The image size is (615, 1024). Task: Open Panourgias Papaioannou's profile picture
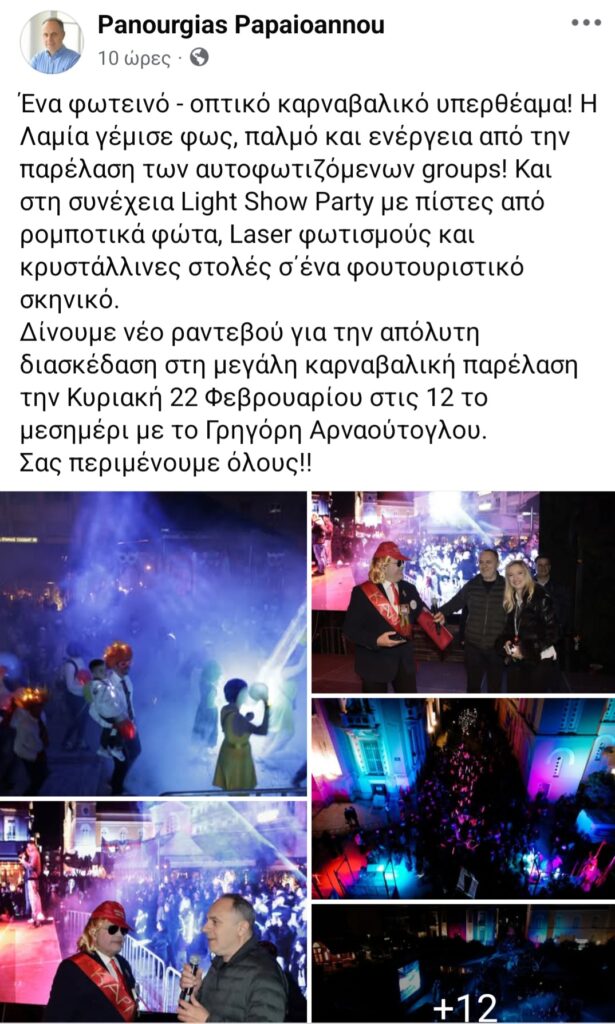click(x=52, y=42)
